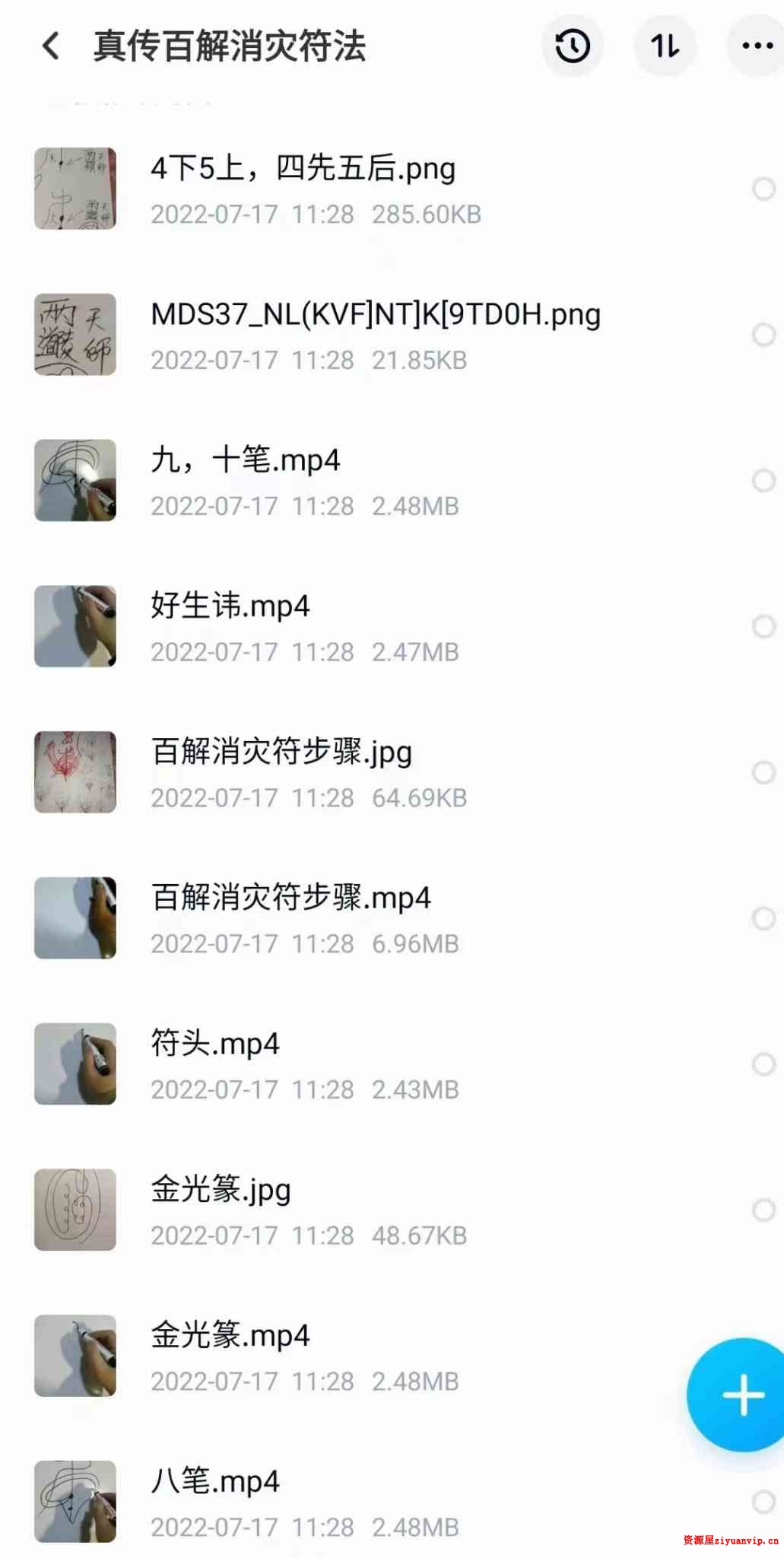
Task: Open the more options (···) menu icon
Action: [755, 46]
